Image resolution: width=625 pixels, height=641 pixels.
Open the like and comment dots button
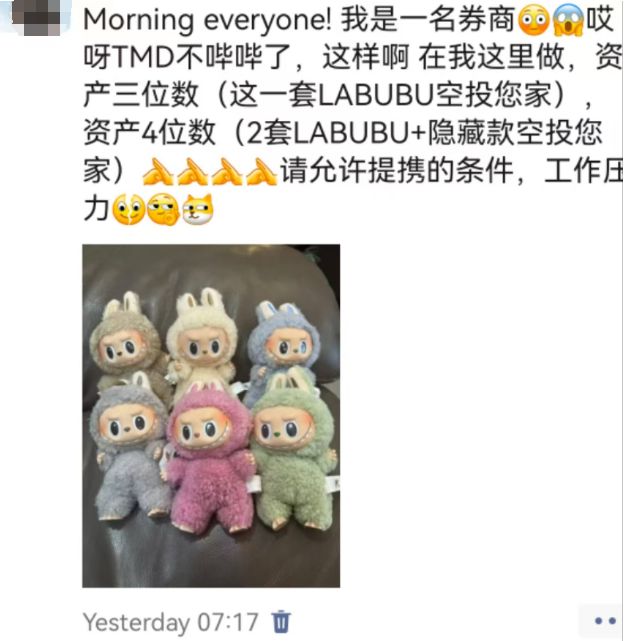(604, 622)
